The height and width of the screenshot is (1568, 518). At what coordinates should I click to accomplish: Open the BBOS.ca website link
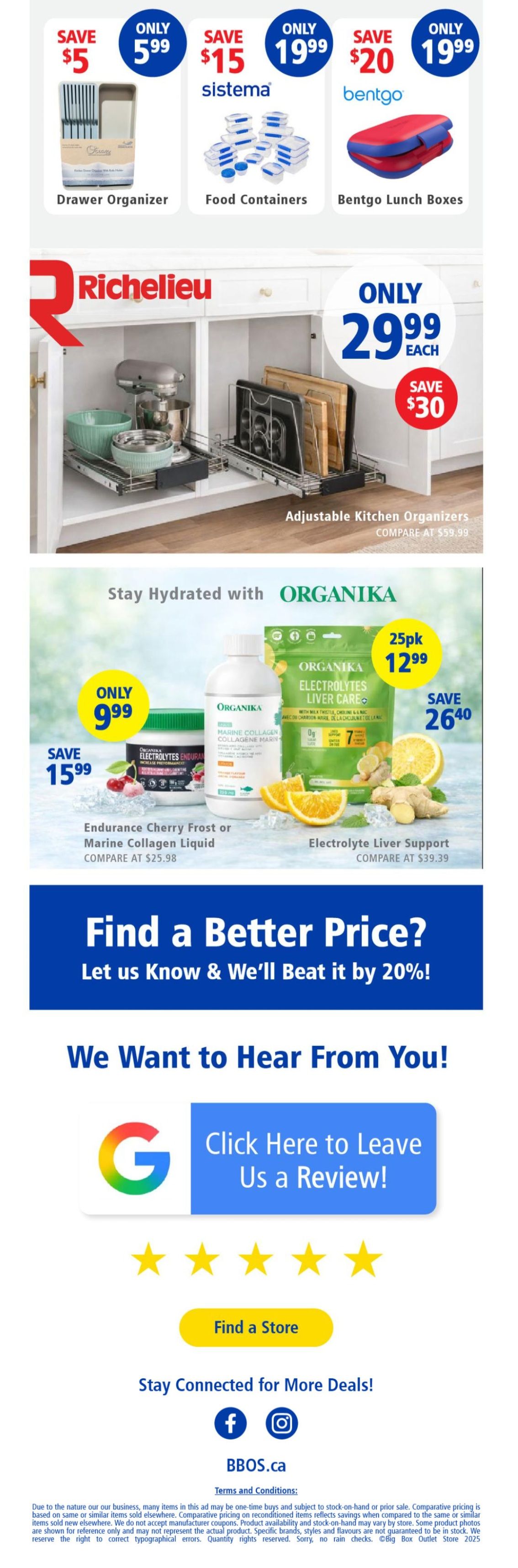coord(256,1465)
